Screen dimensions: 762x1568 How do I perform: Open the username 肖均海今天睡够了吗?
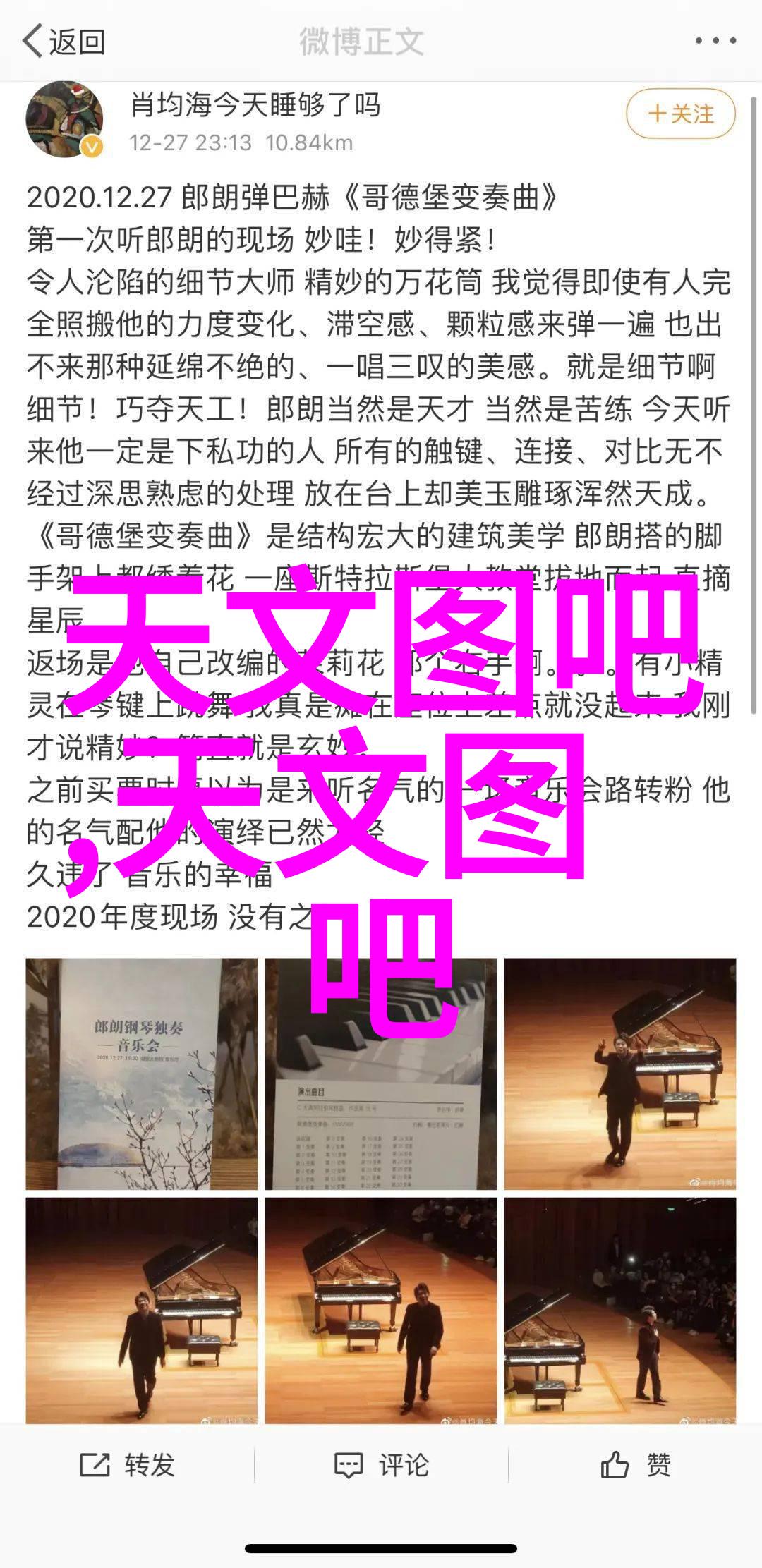pos(255,106)
